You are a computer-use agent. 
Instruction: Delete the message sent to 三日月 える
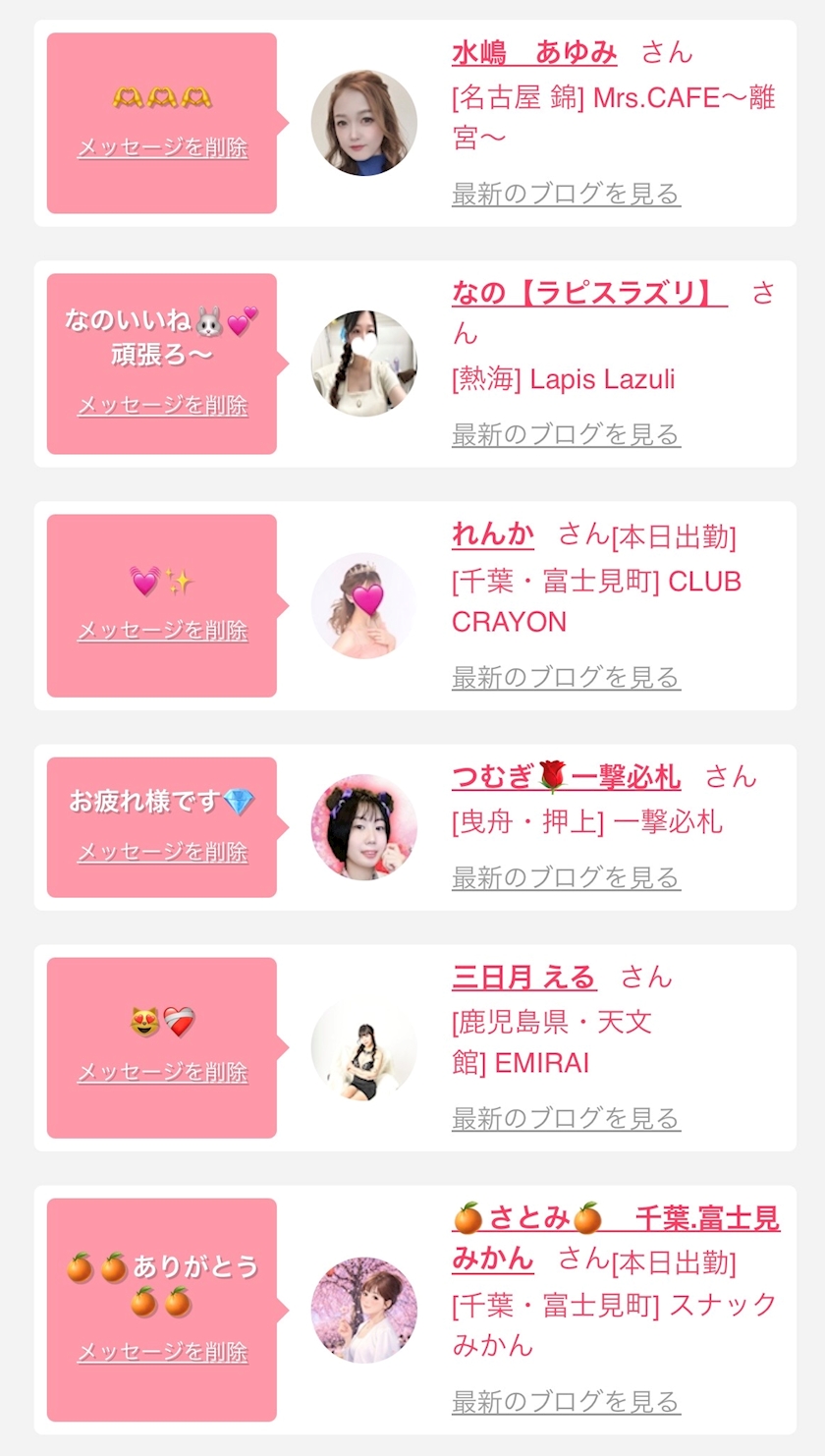[x=162, y=1072]
